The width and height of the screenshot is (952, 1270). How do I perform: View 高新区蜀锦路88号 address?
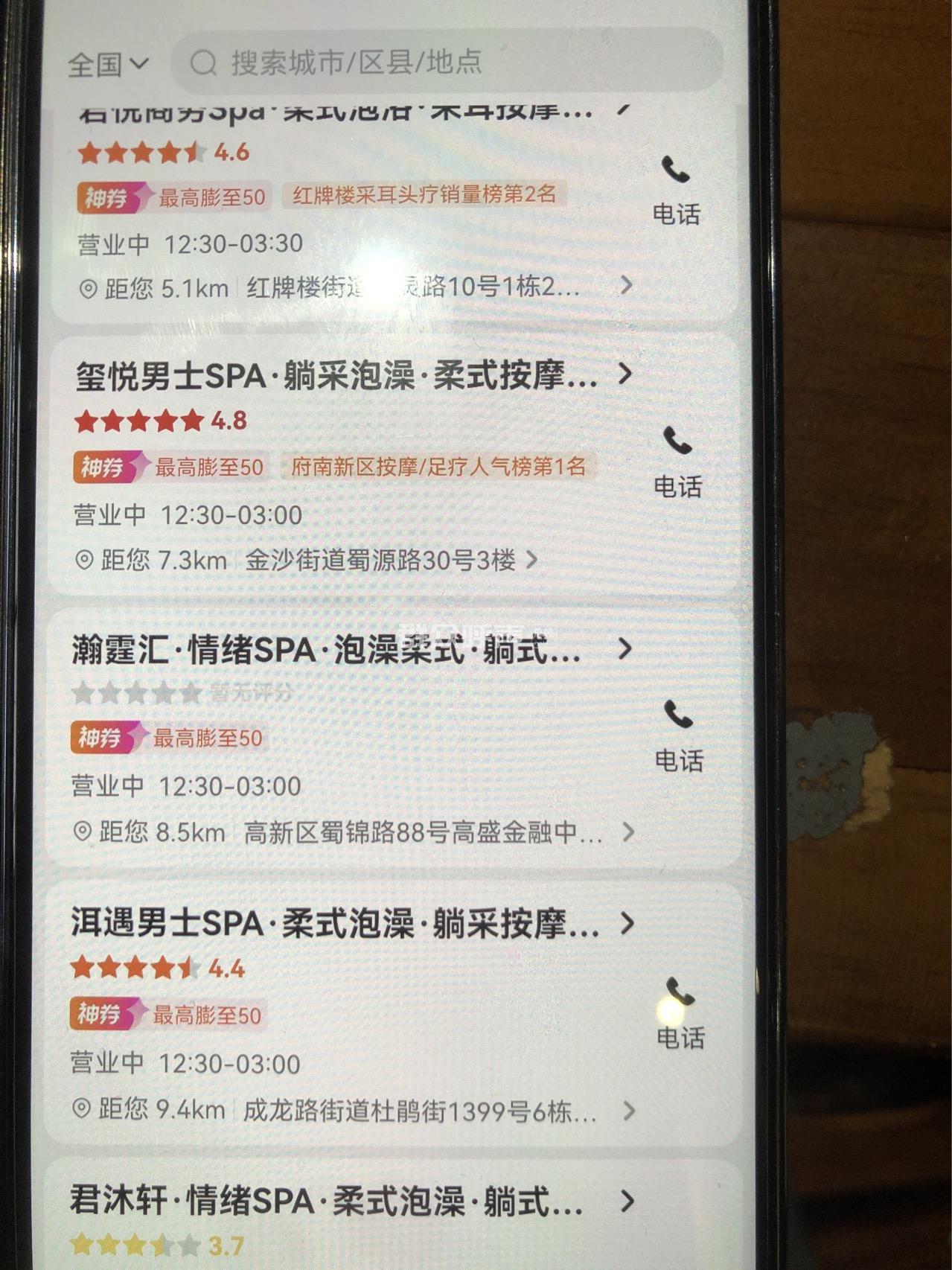click(423, 832)
